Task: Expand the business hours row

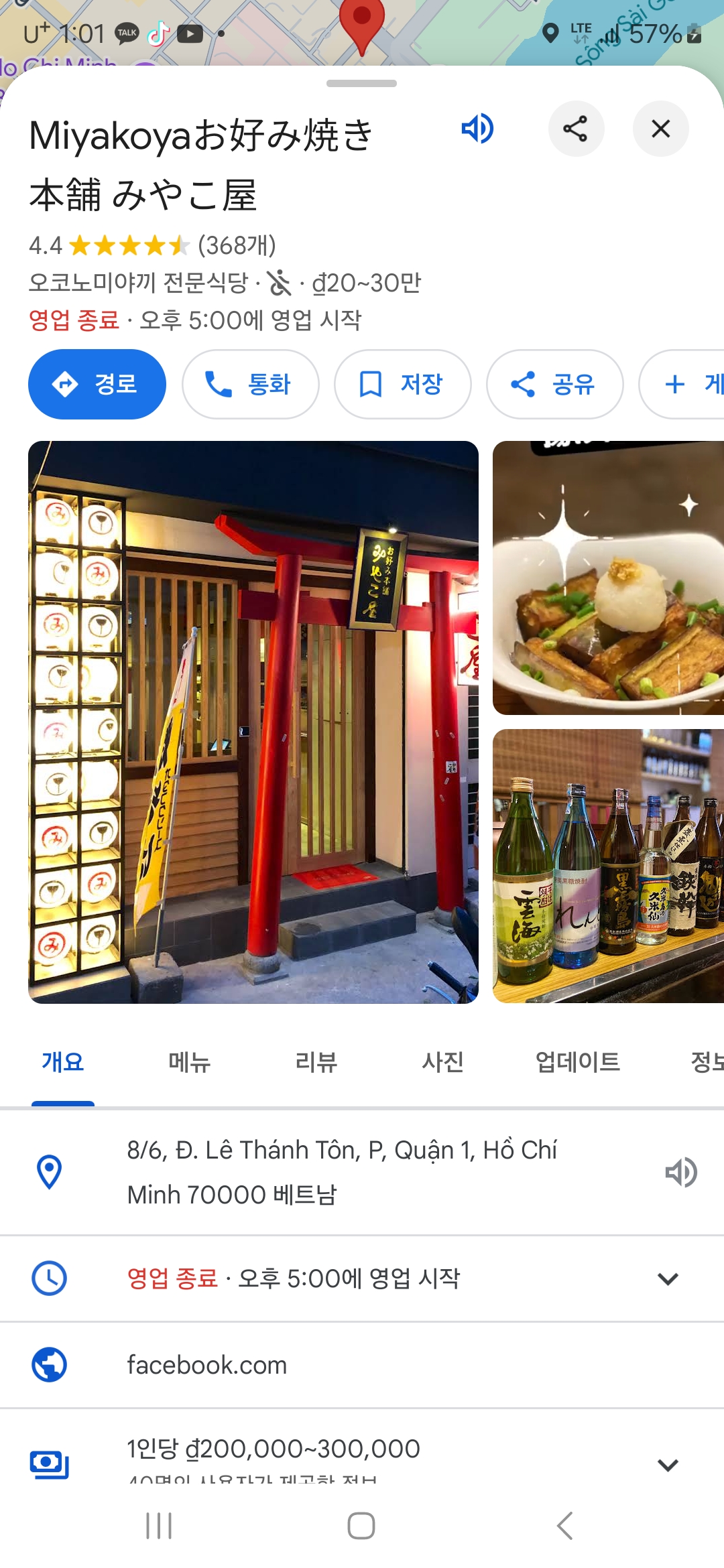Action: (668, 1279)
